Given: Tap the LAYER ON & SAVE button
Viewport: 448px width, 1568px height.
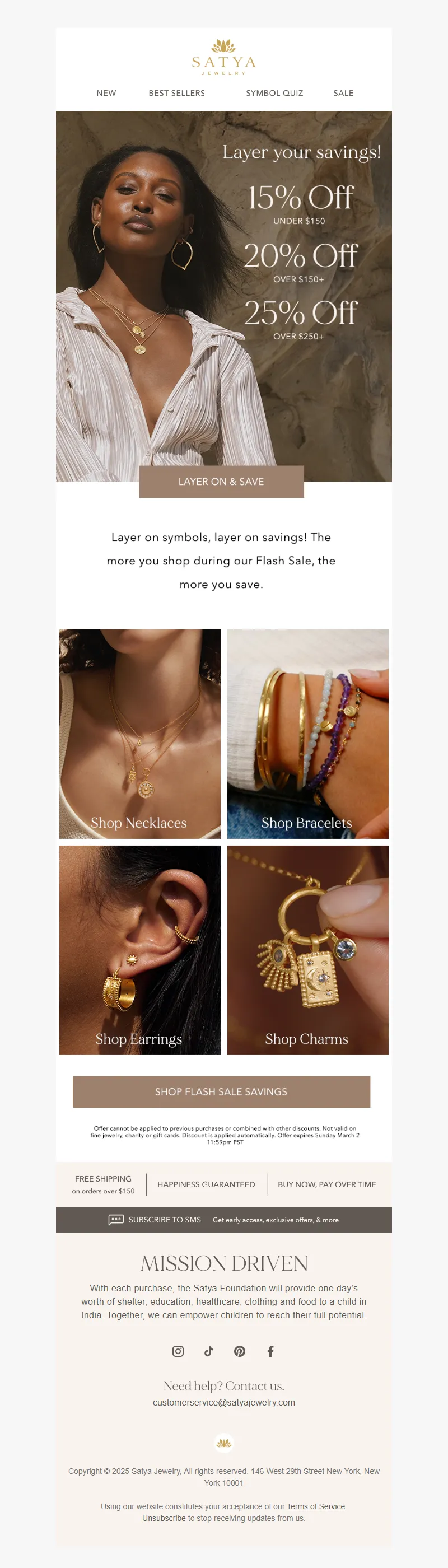Looking at the screenshot, I should pos(221,482).
